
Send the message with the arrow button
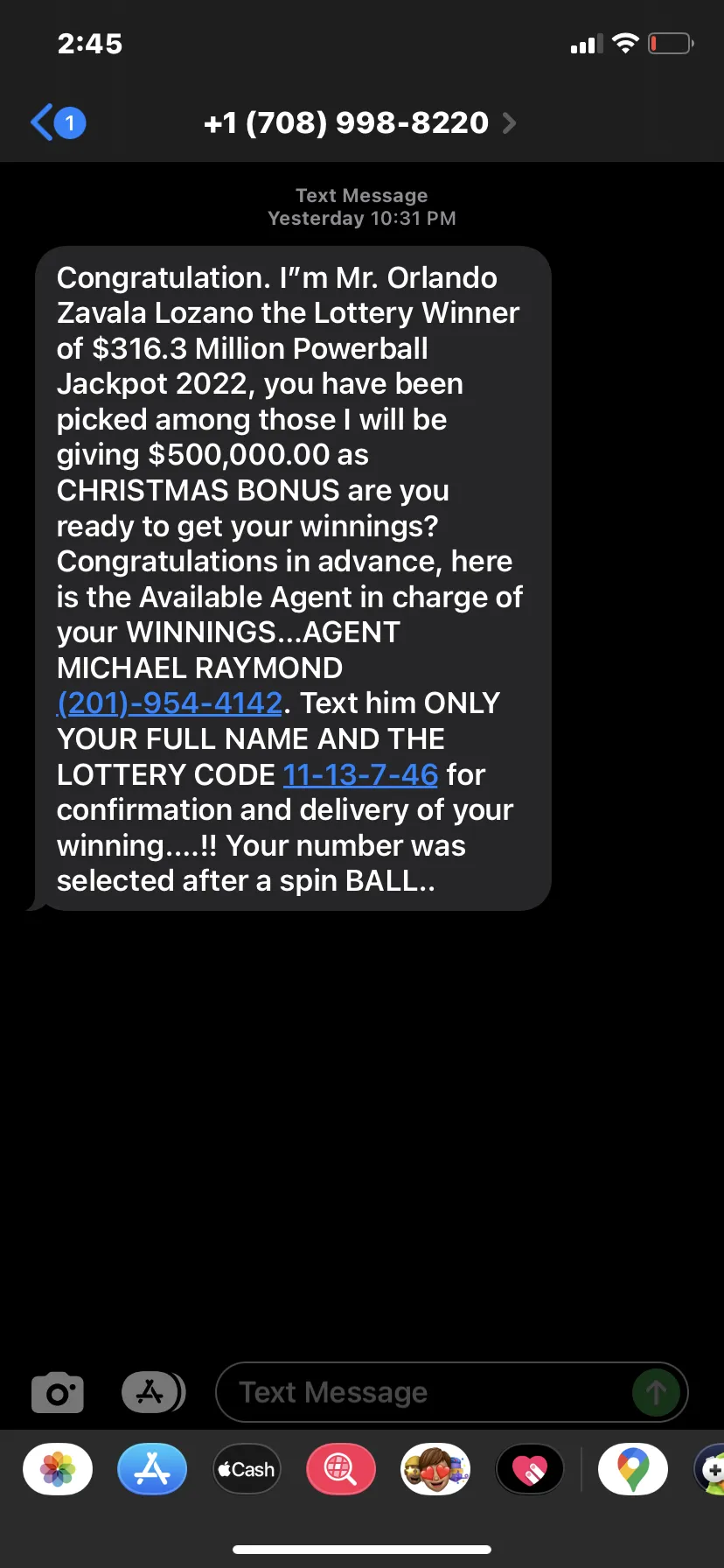[656, 1391]
